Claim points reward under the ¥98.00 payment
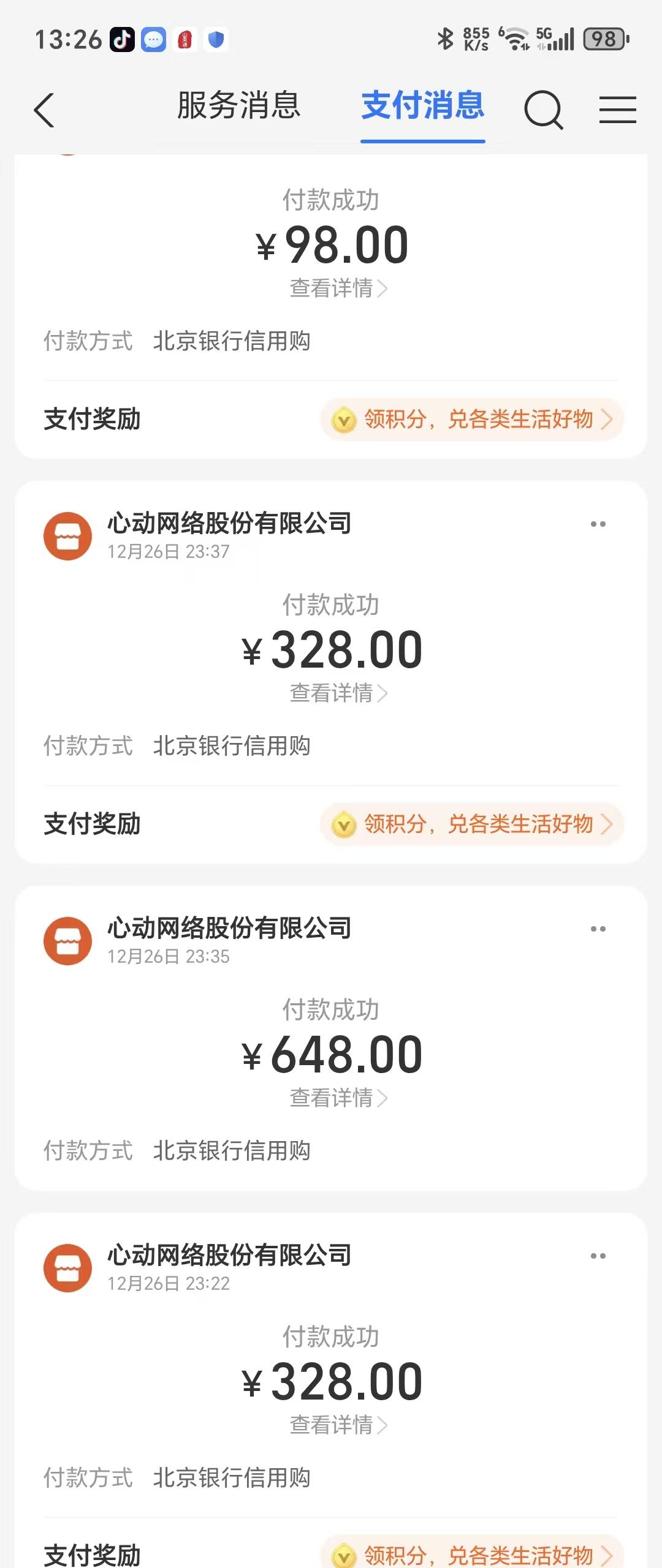Screen dimensions: 662x1568 pos(471,420)
